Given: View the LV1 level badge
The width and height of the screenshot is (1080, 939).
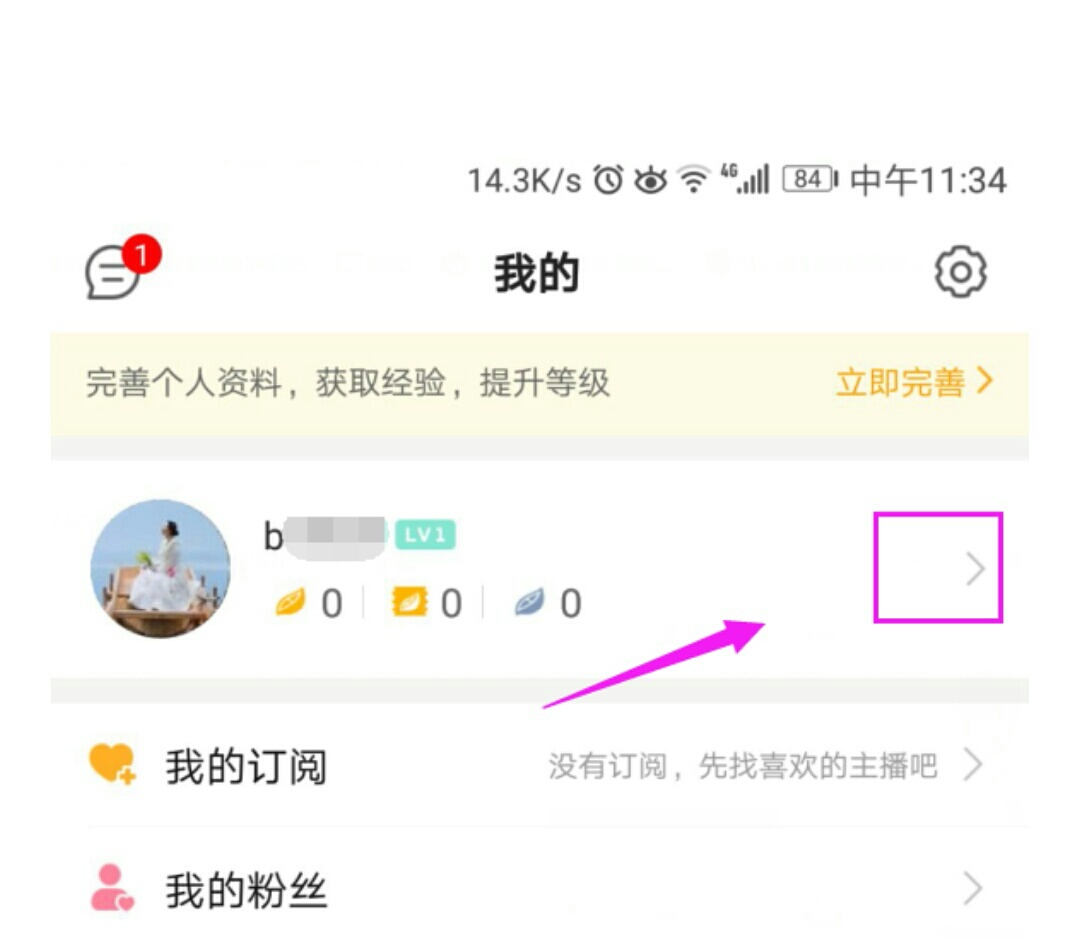Looking at the screenshot, I should (425, 535).
